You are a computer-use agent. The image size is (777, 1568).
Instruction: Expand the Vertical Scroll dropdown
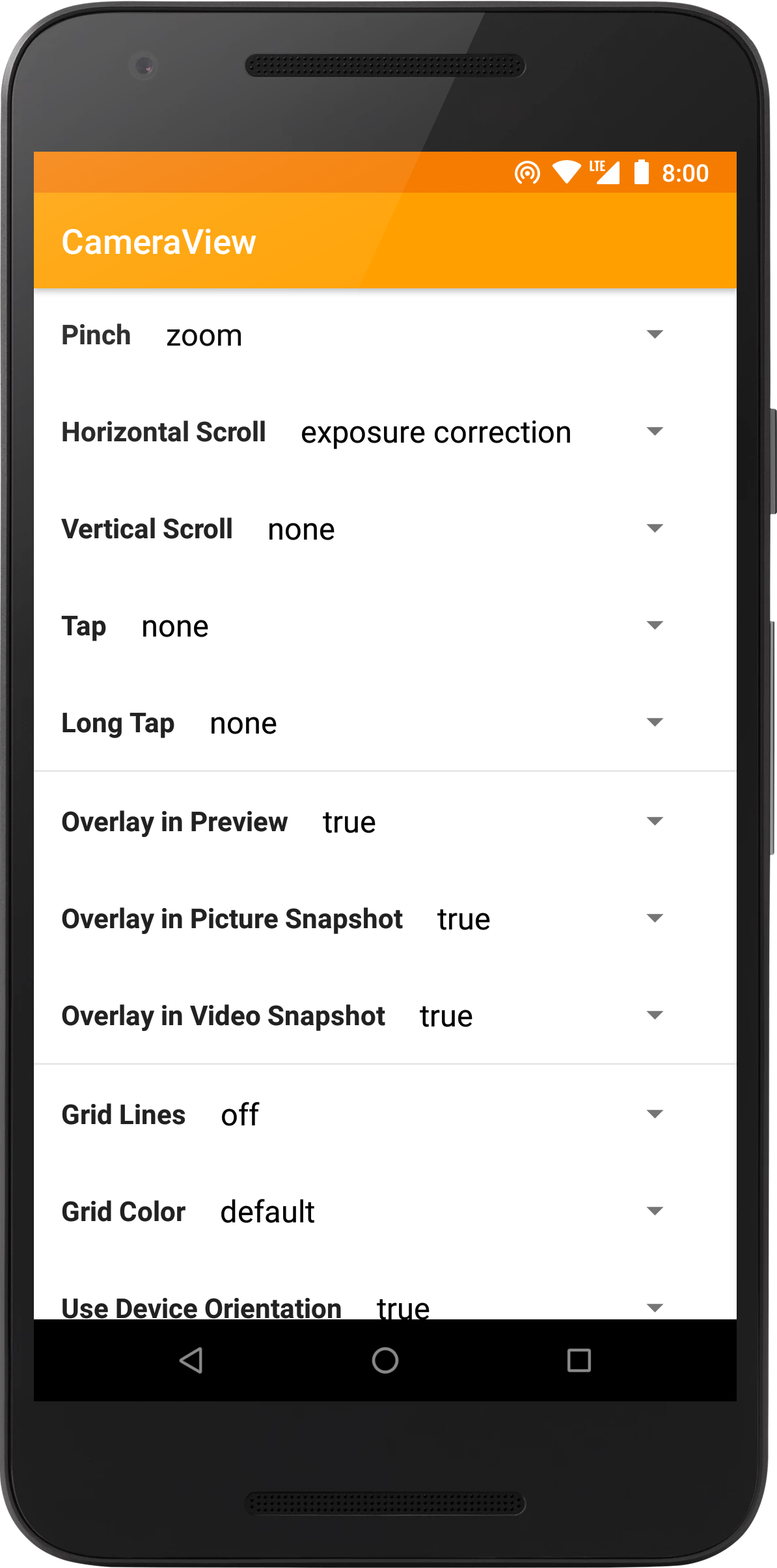(465, 529)
